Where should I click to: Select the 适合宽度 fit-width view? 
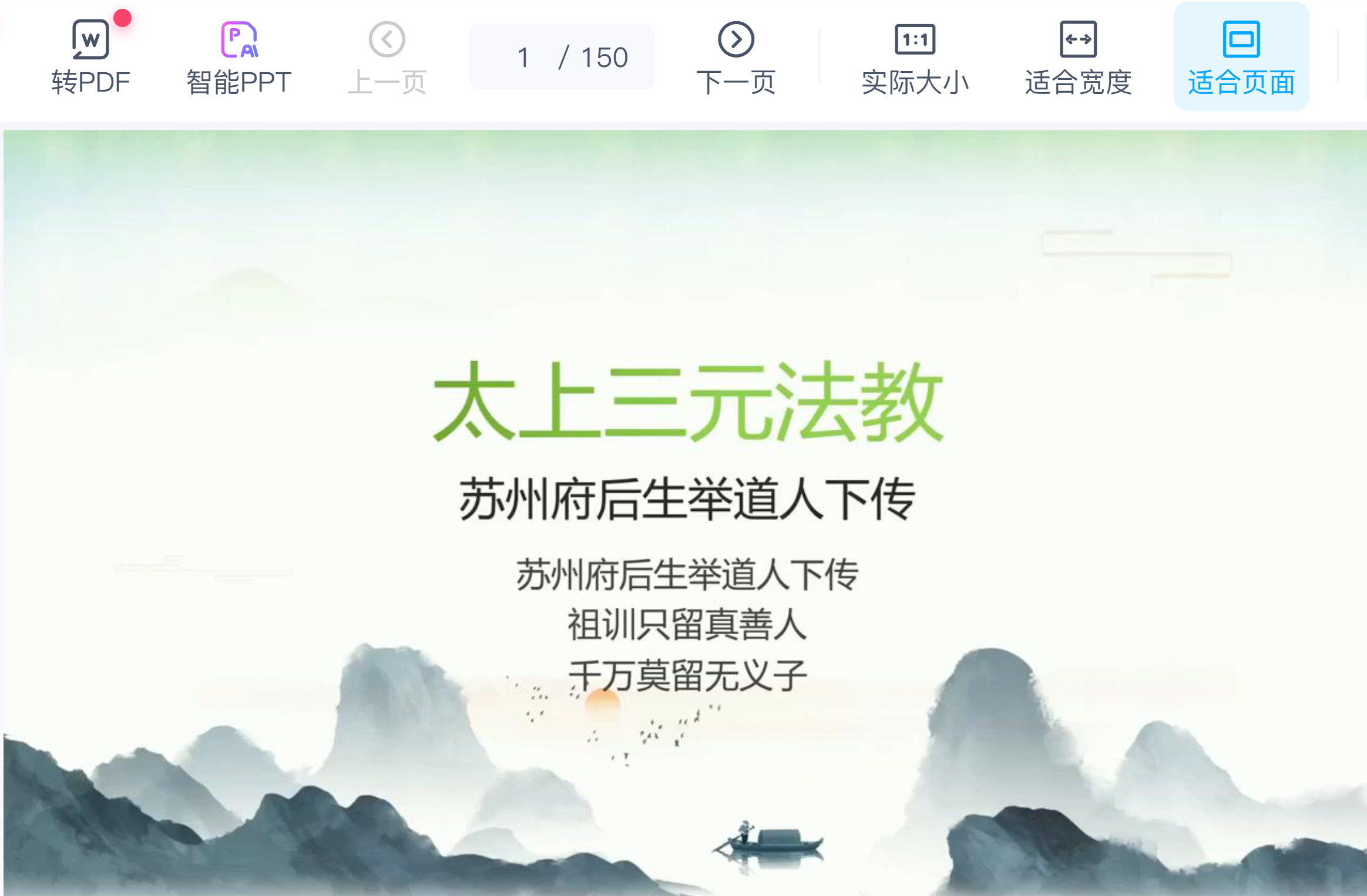(1078, 56)
